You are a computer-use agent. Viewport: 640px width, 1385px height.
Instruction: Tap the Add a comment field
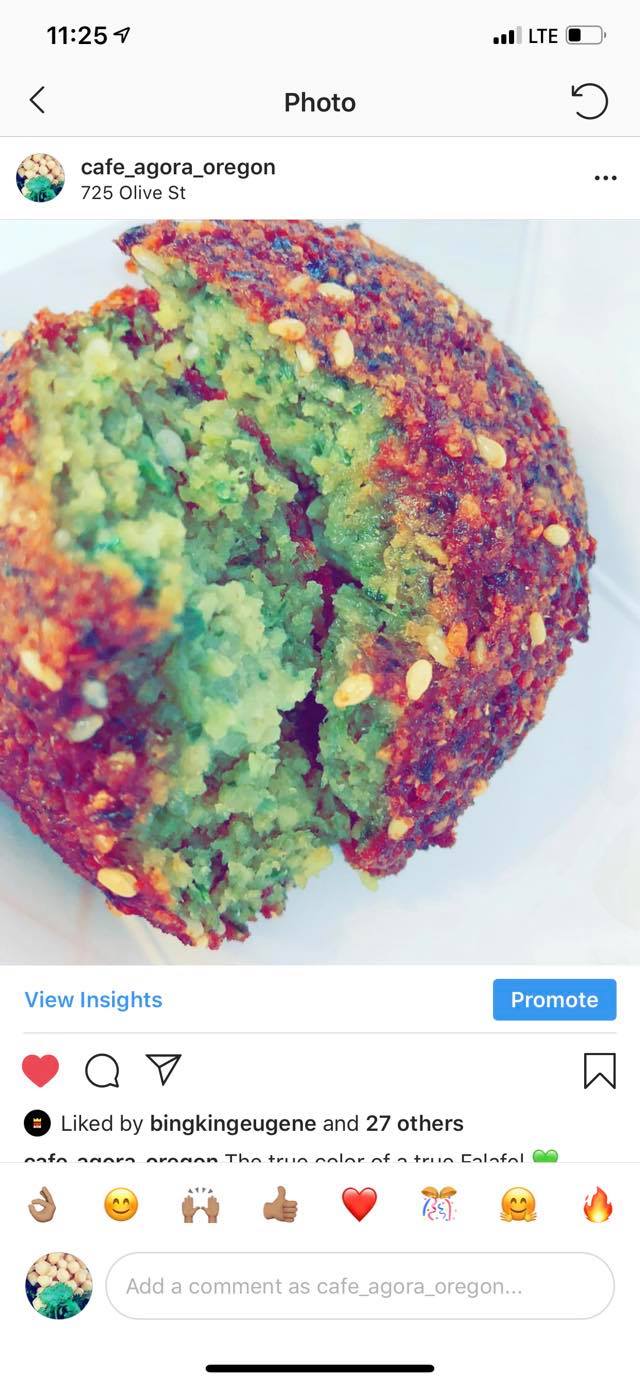359,1286
